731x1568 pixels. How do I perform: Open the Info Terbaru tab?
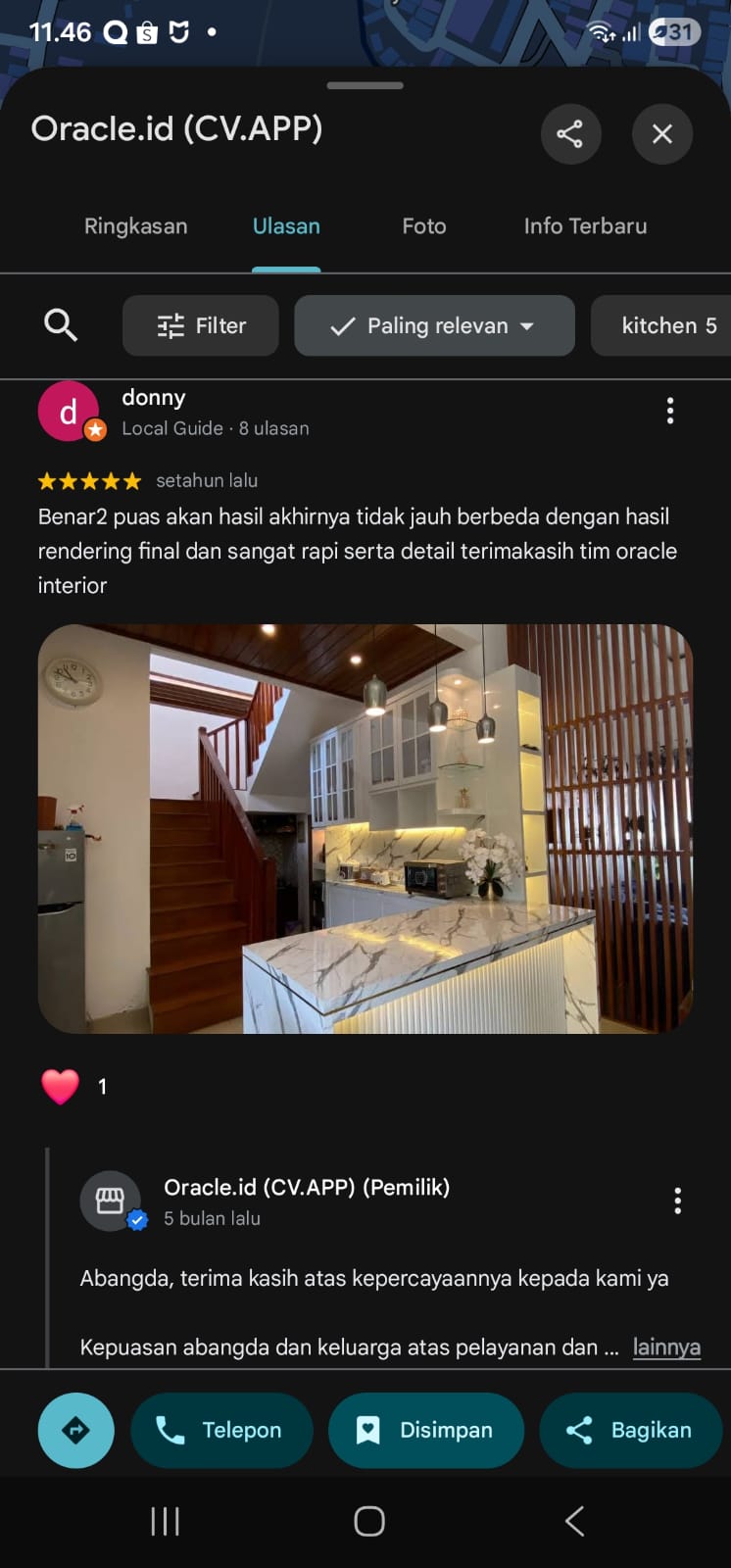(585, 226)
